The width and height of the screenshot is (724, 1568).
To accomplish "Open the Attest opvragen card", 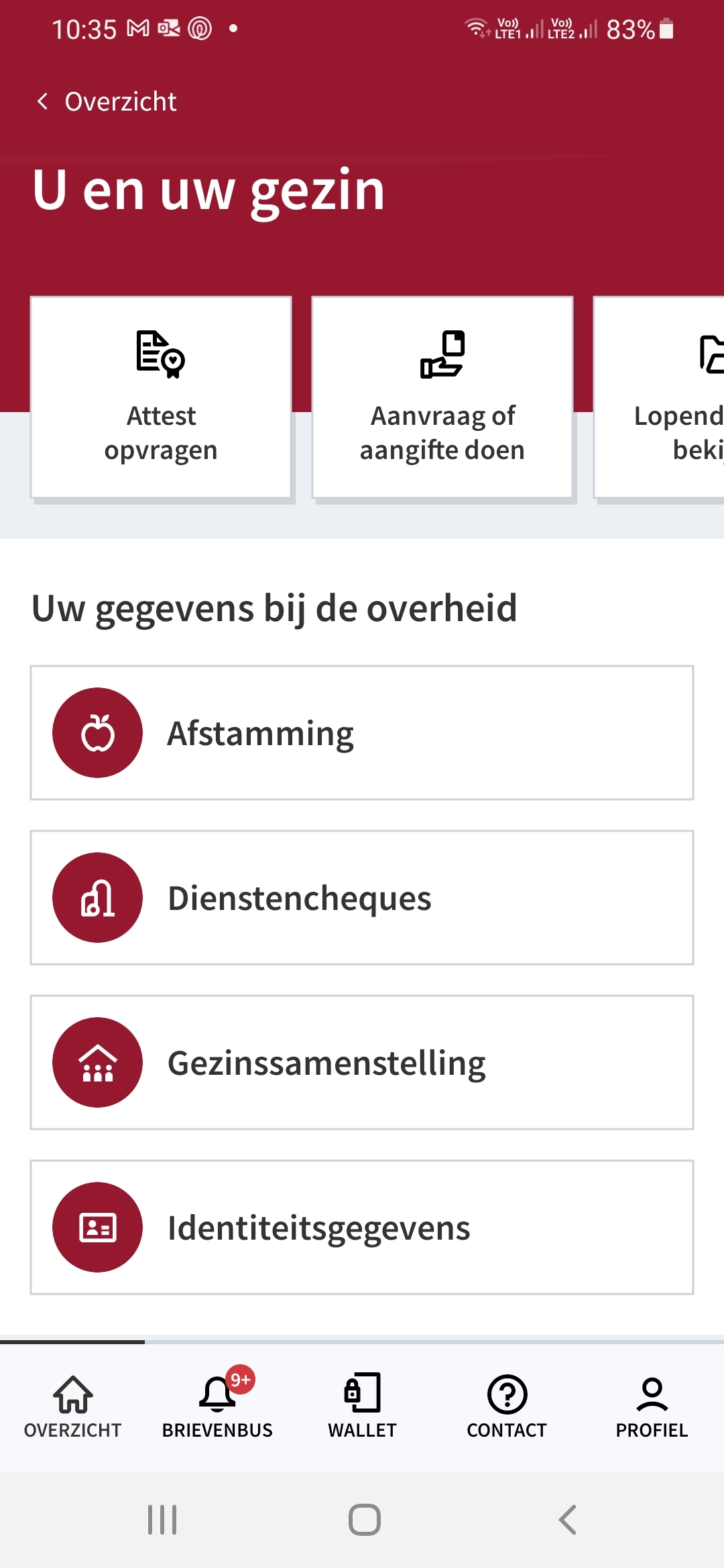I will 161,397.
